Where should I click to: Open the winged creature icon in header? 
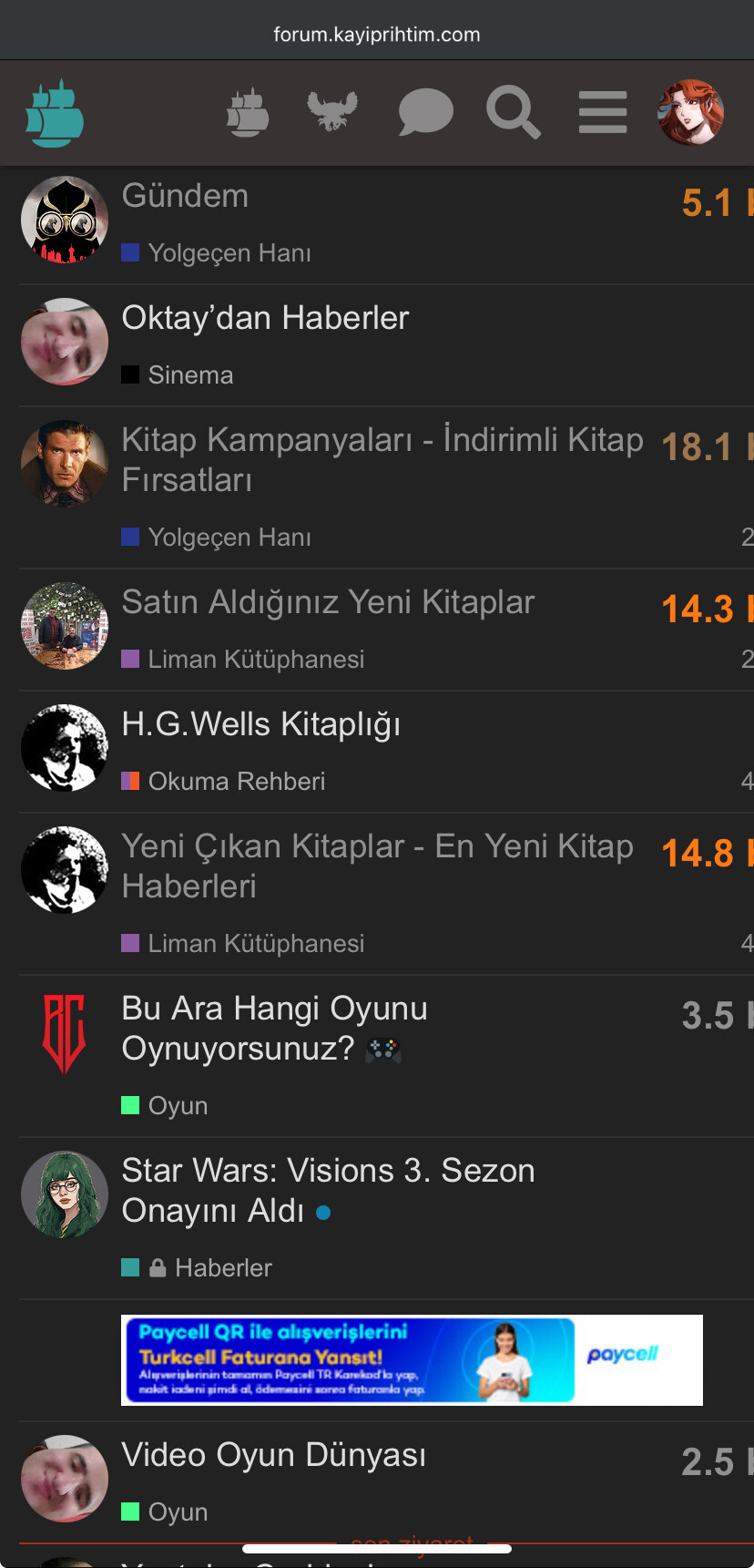click(x=332, y=112)
